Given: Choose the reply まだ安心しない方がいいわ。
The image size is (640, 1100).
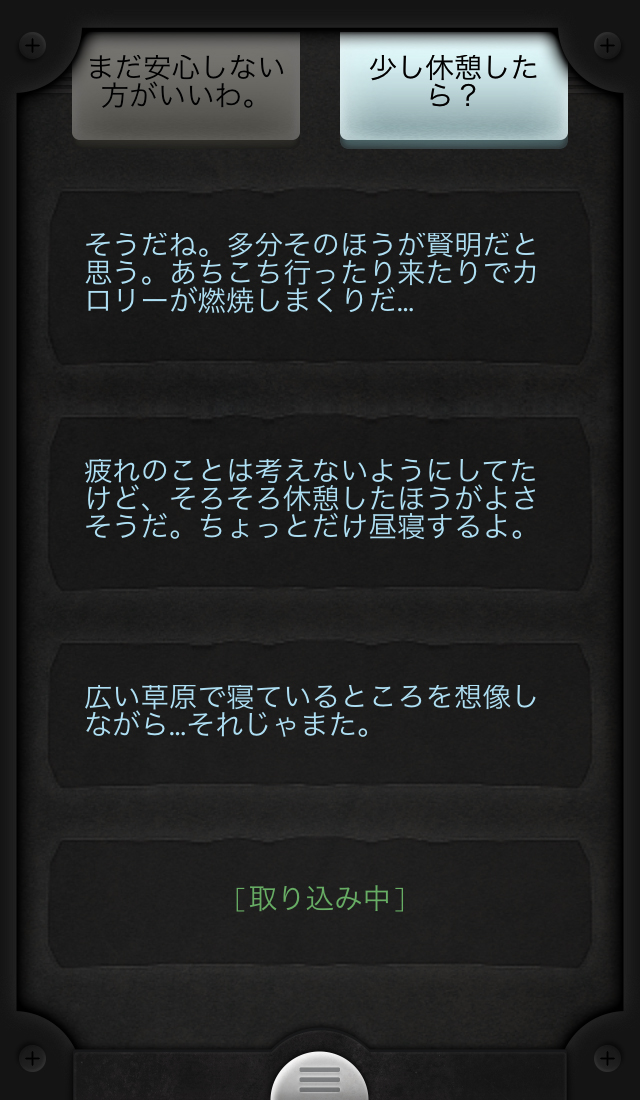Looking at the screenshot, I should (x=186, y=84).
